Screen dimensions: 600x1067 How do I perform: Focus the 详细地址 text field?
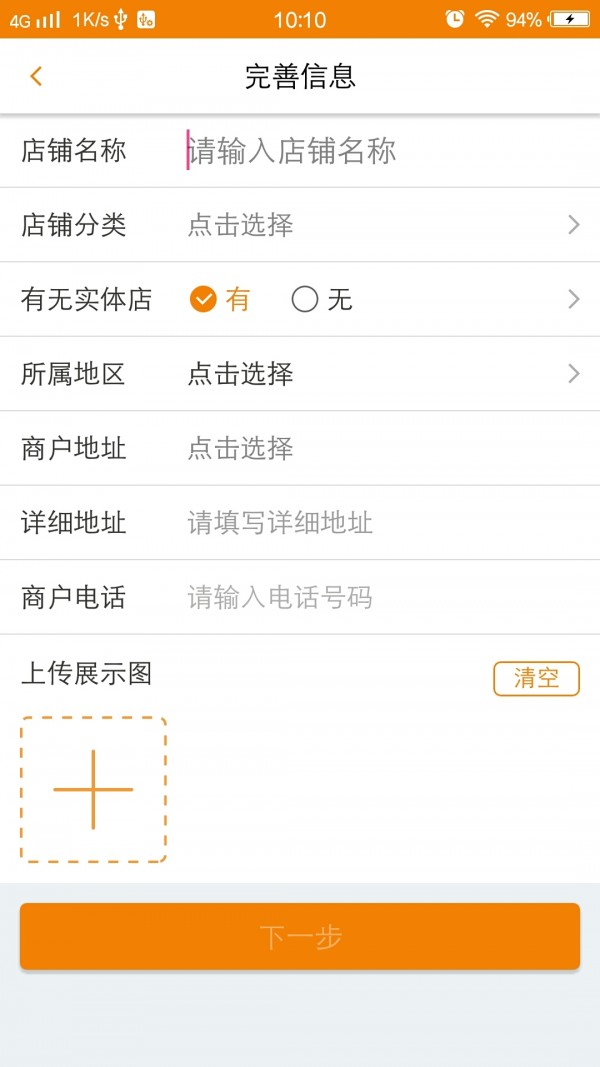(380, 522)
